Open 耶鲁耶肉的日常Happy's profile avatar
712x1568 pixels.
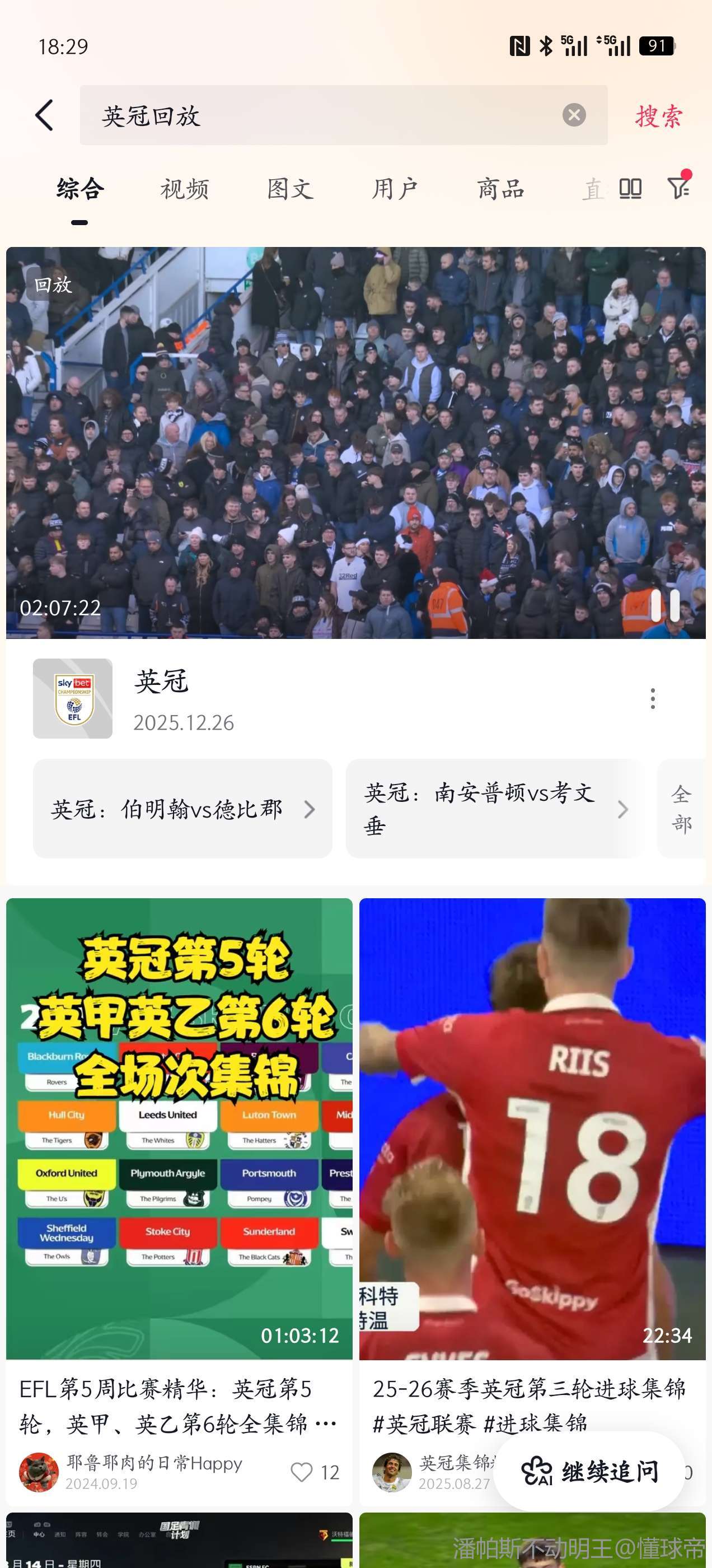click(38, 1472)
